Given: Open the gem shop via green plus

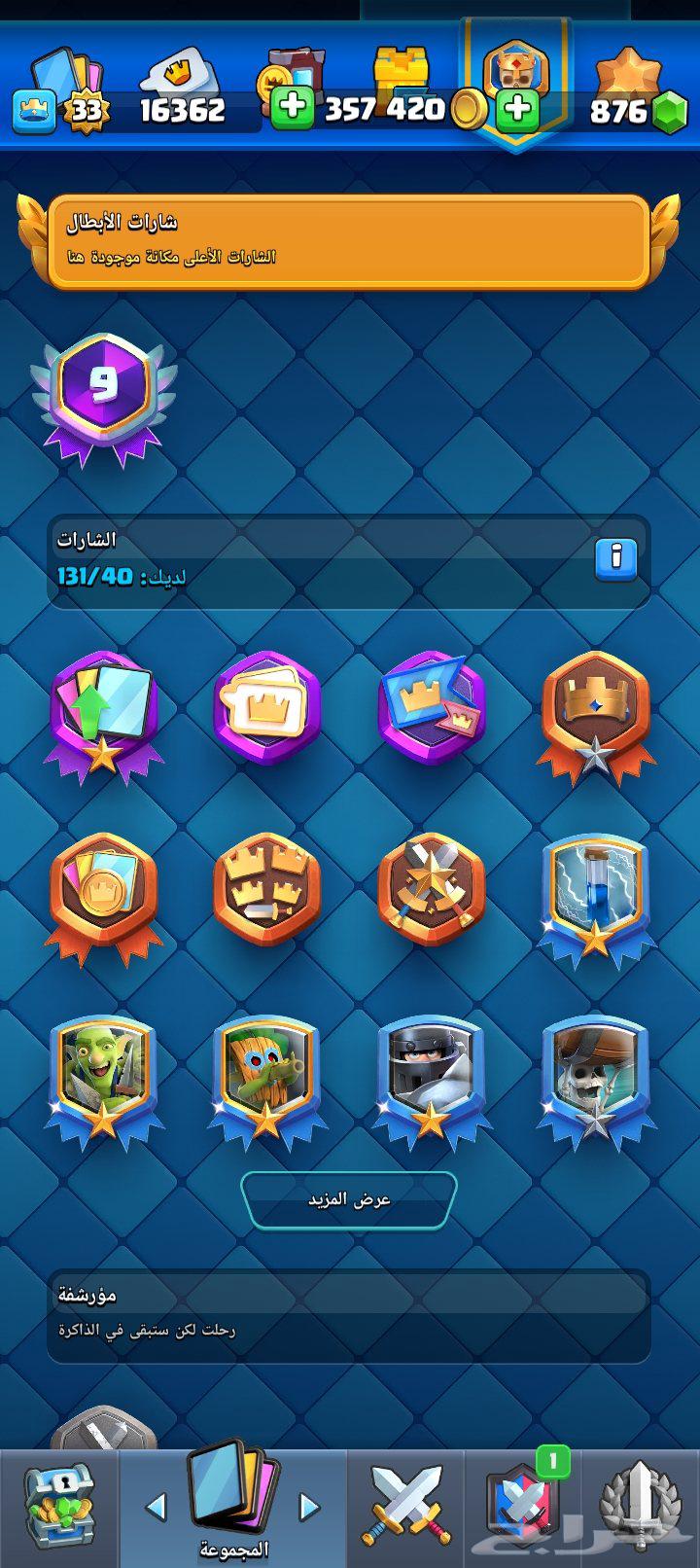Looking at the screenshot, I should point(517,108).
